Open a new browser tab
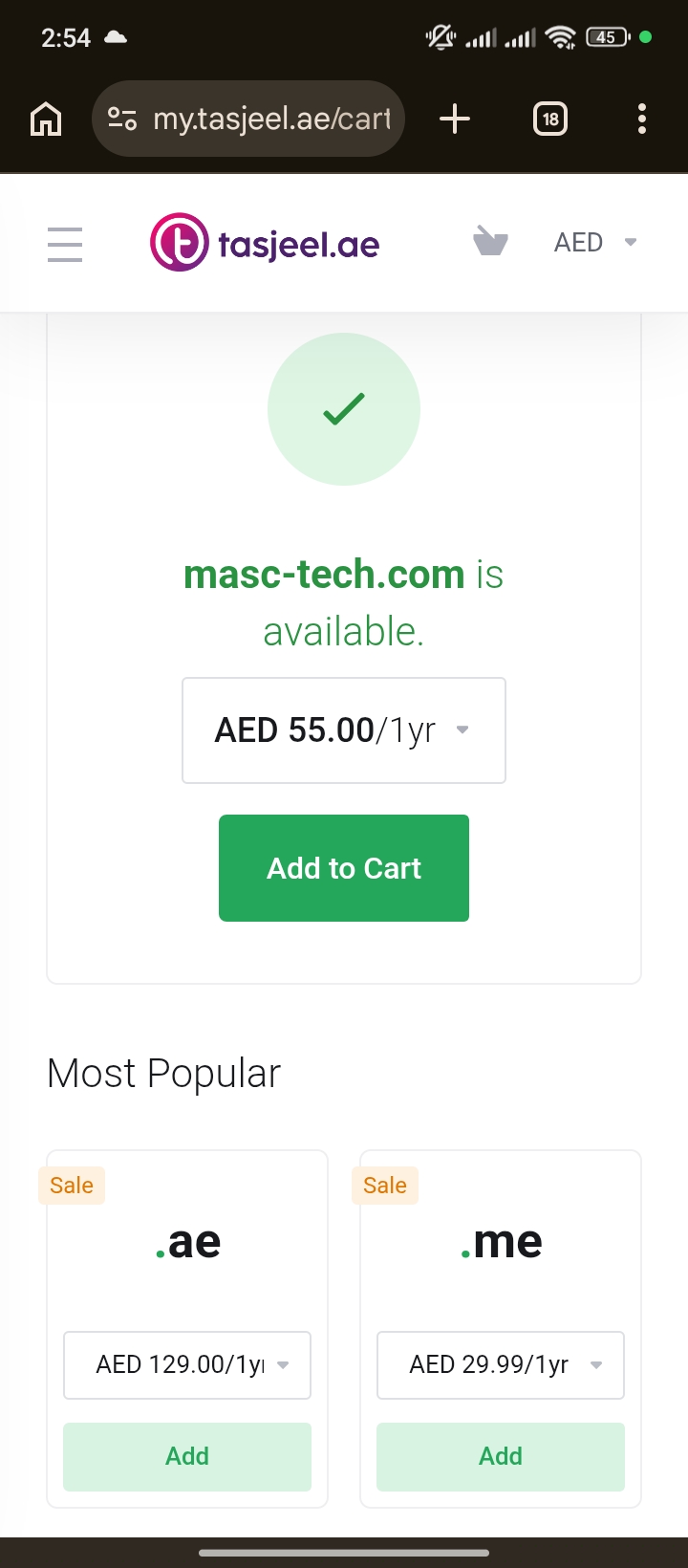 [x=455, y=119]
